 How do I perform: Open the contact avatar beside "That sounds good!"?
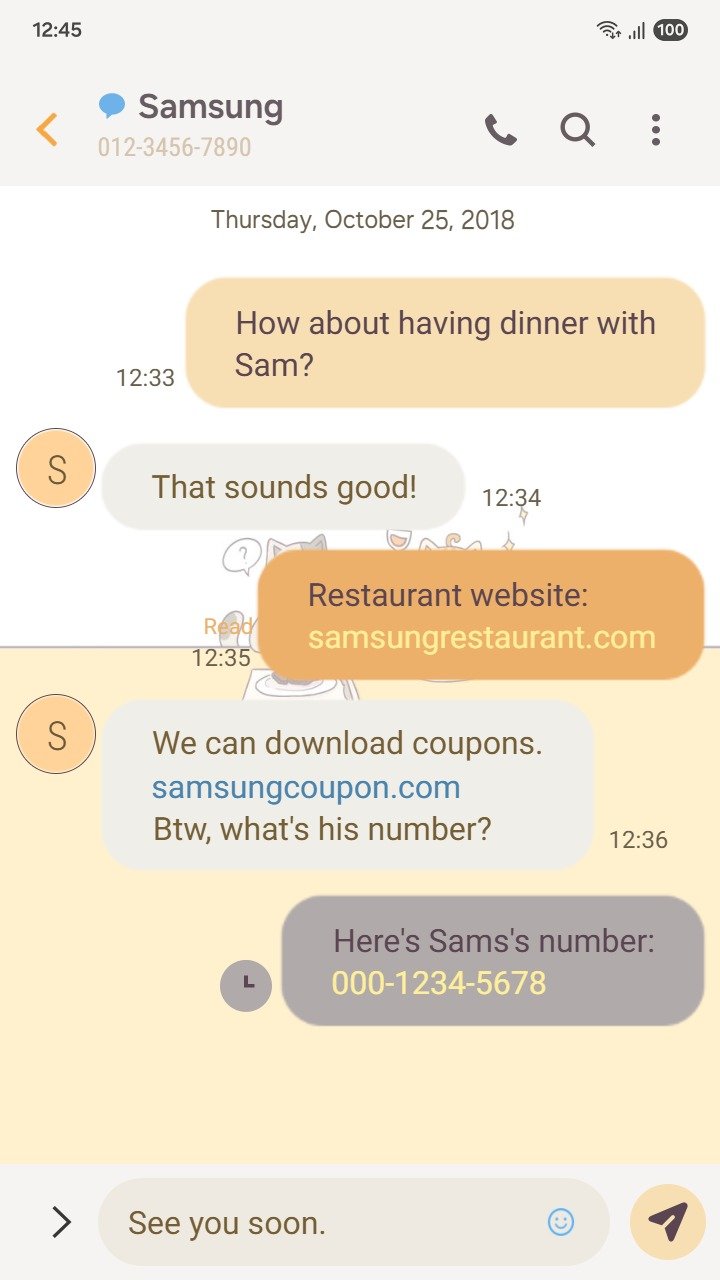coord(56,469)
